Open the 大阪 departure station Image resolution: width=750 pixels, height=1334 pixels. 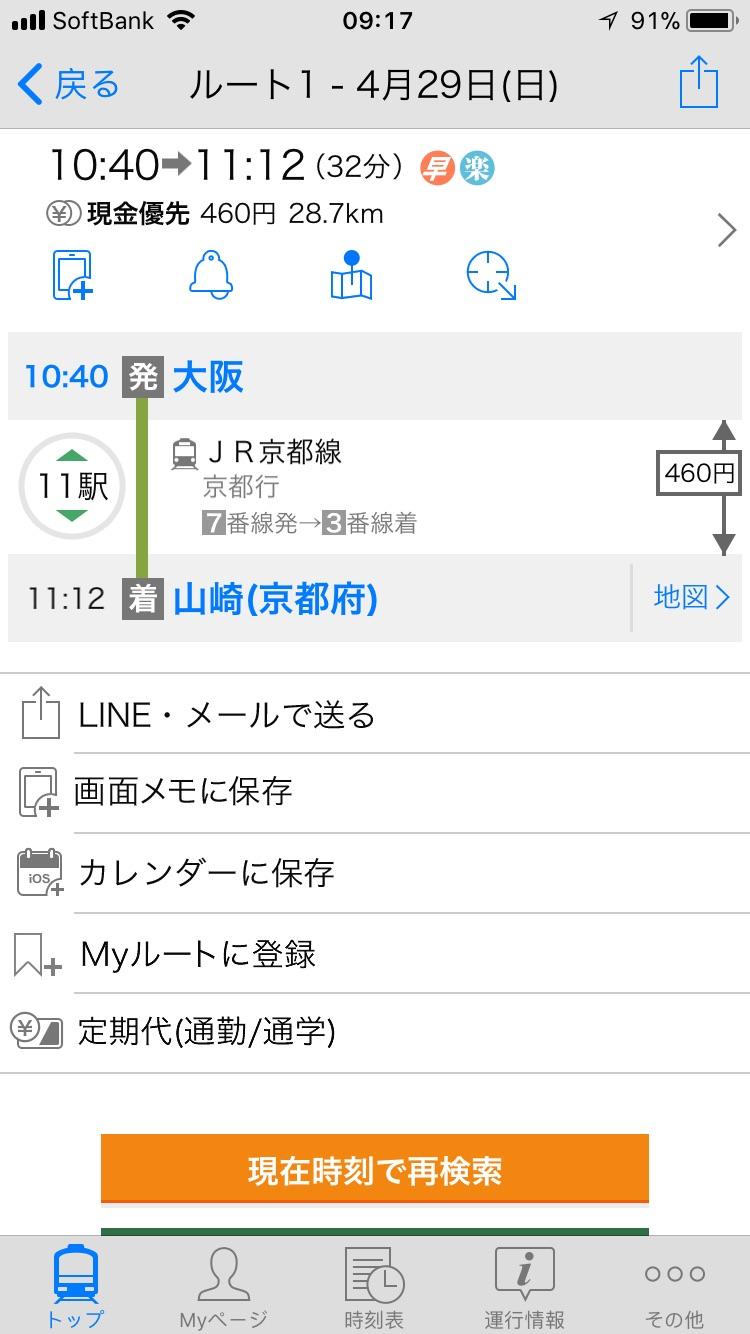point(208,377)
